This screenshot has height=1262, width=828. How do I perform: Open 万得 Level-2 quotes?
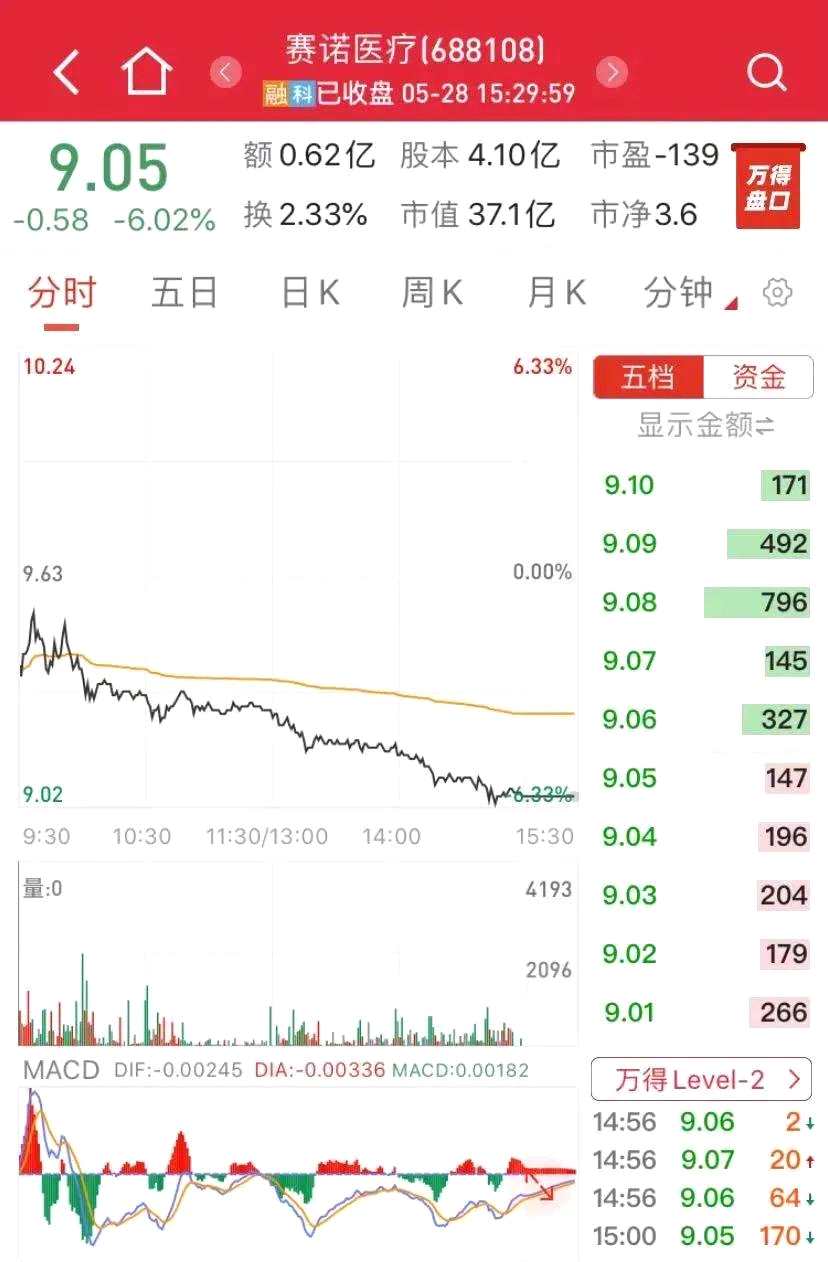point(701,1080)
